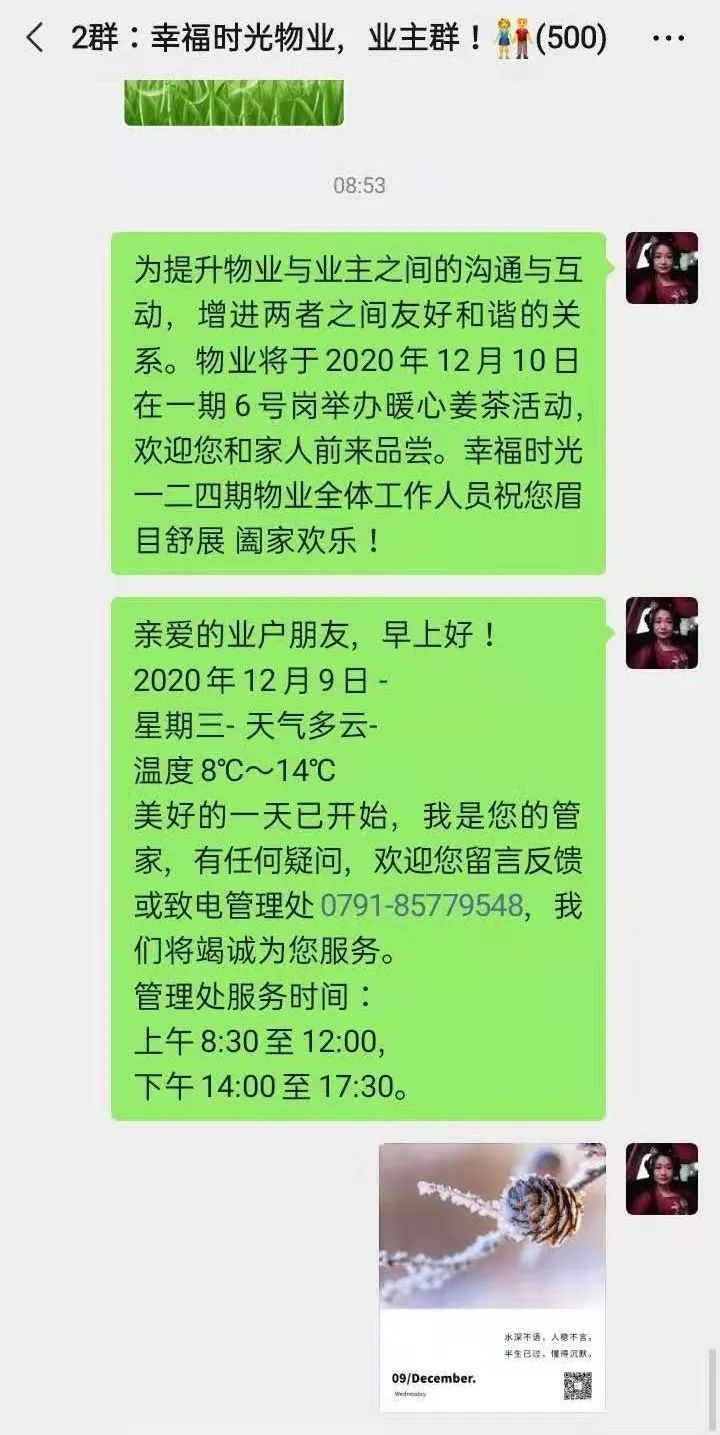Tap the avatar beside the morning greeting message
720x1435 pixels.
[x=661, y=633]
